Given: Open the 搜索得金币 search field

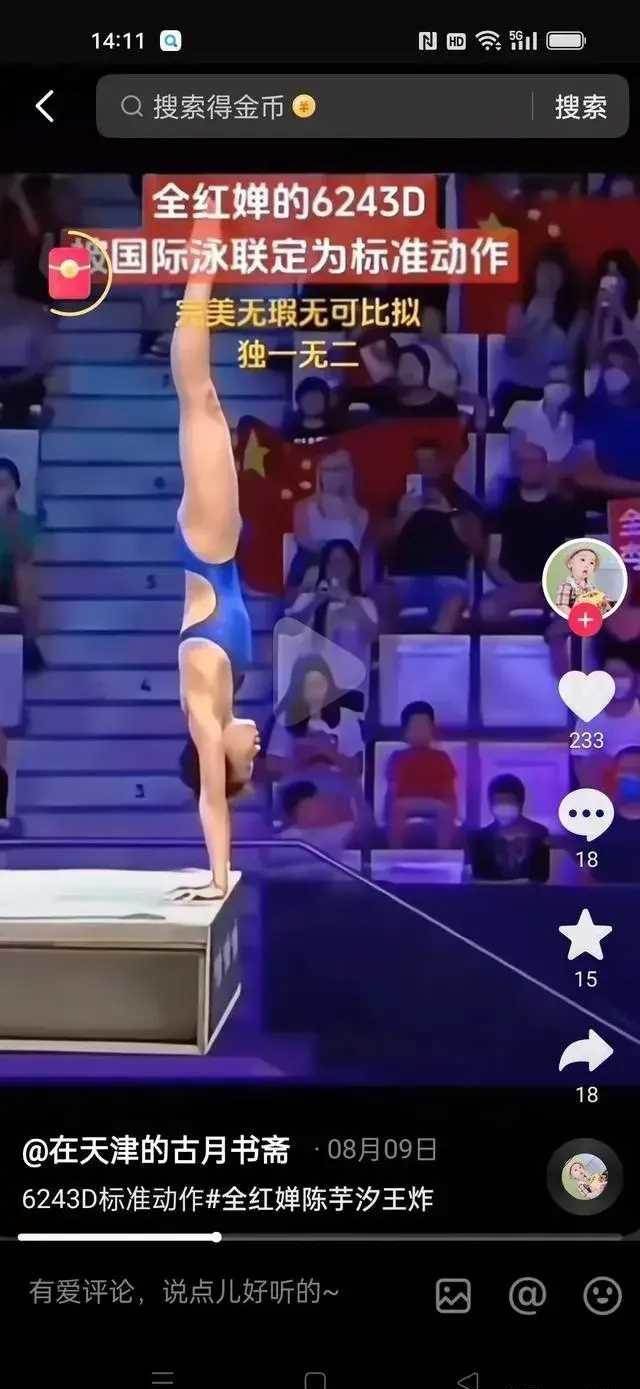Looking at the screenshot, I should (300, 106).
